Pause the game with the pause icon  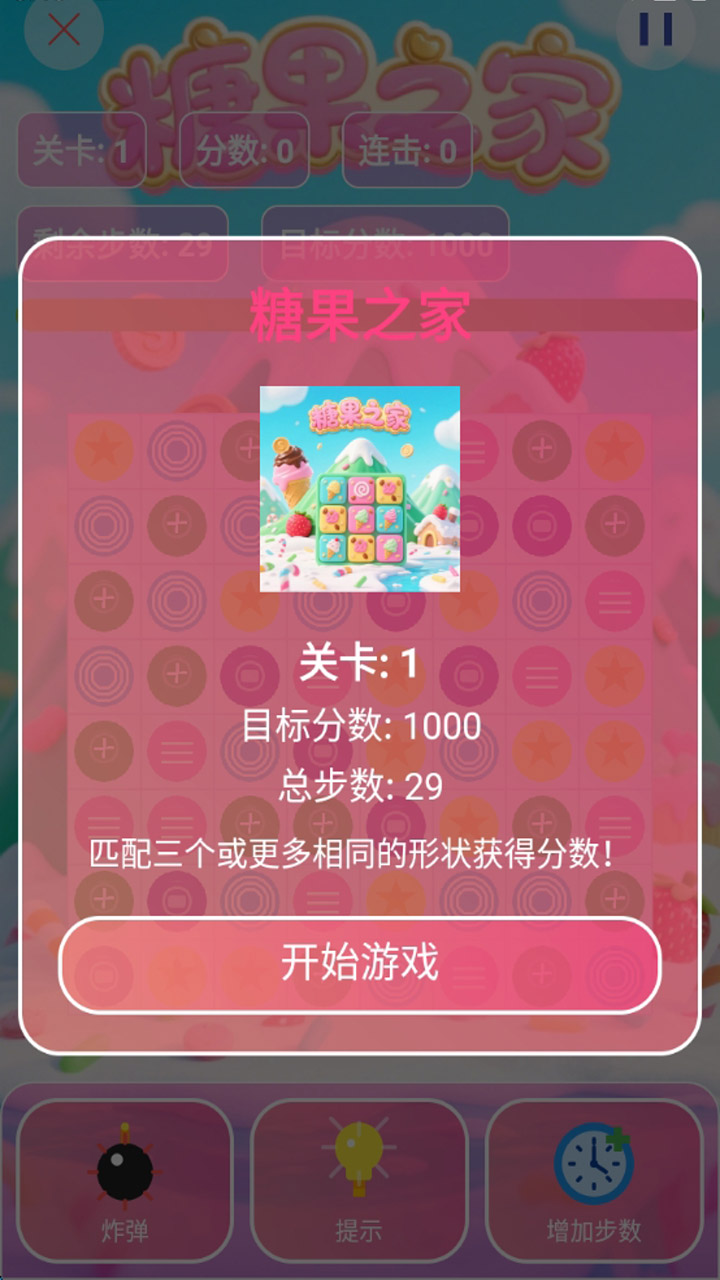click(x=655, y=30)
